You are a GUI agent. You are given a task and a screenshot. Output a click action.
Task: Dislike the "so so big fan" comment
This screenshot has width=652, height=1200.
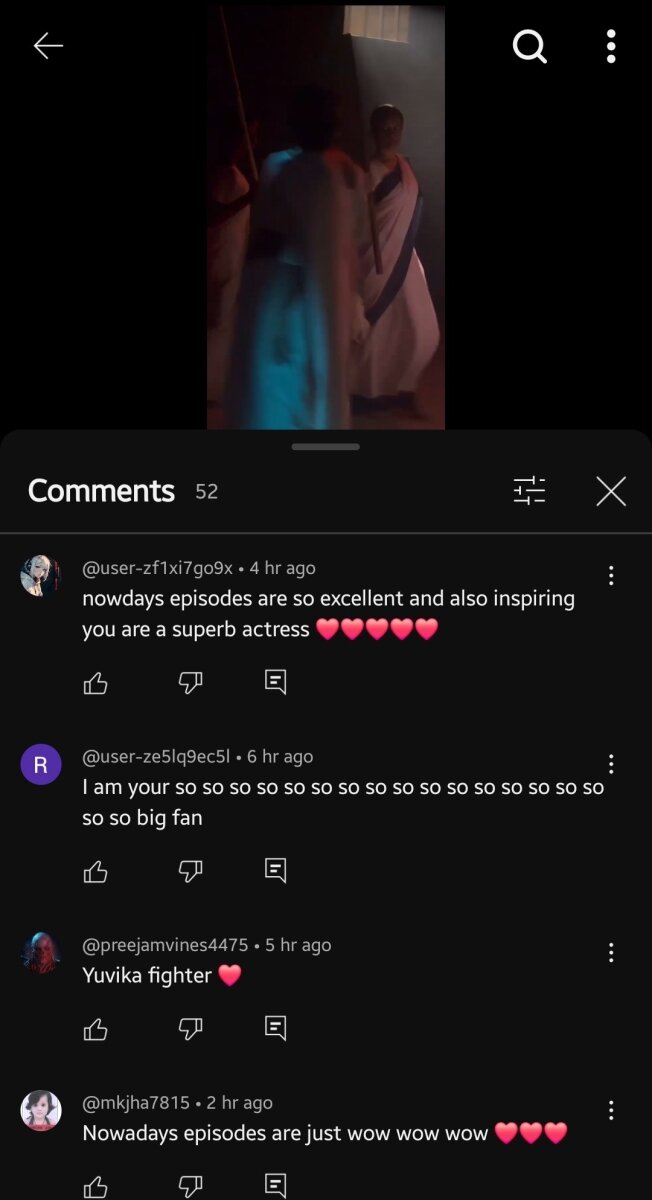point(190,871)
